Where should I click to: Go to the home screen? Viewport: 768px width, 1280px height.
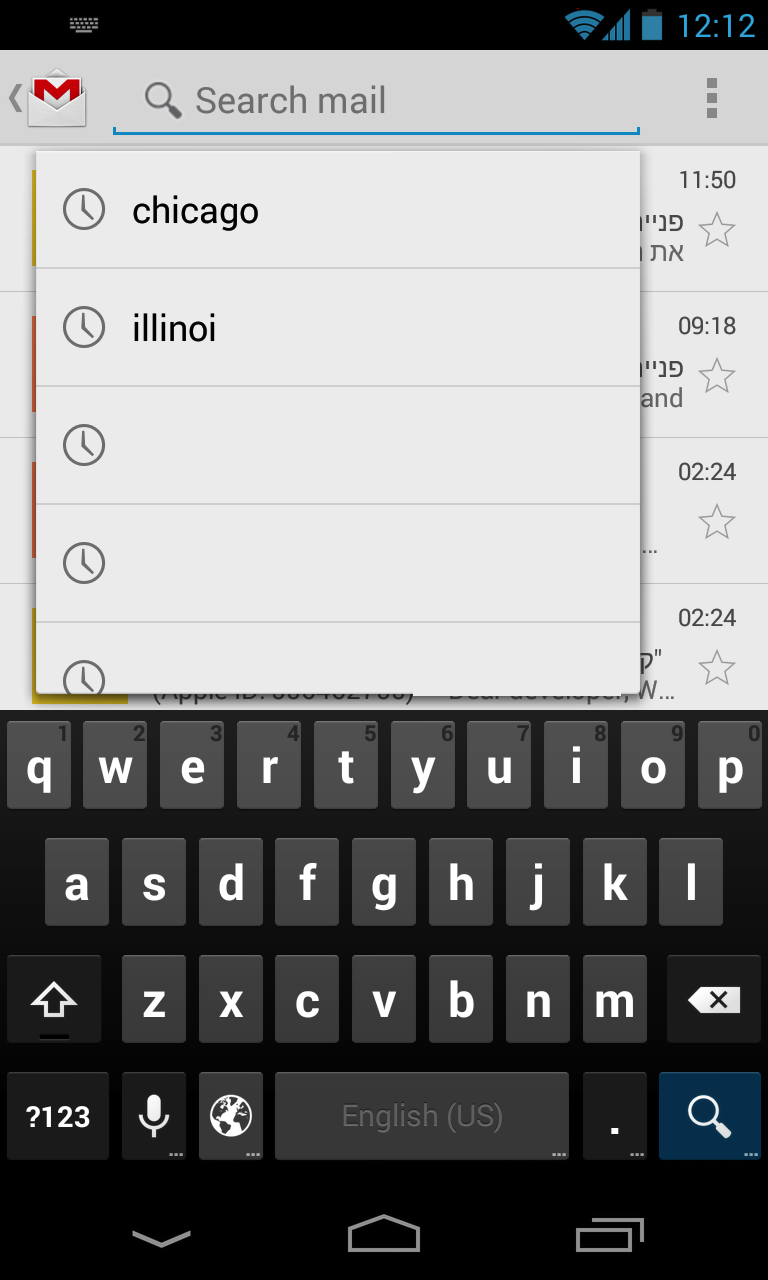384,1235
